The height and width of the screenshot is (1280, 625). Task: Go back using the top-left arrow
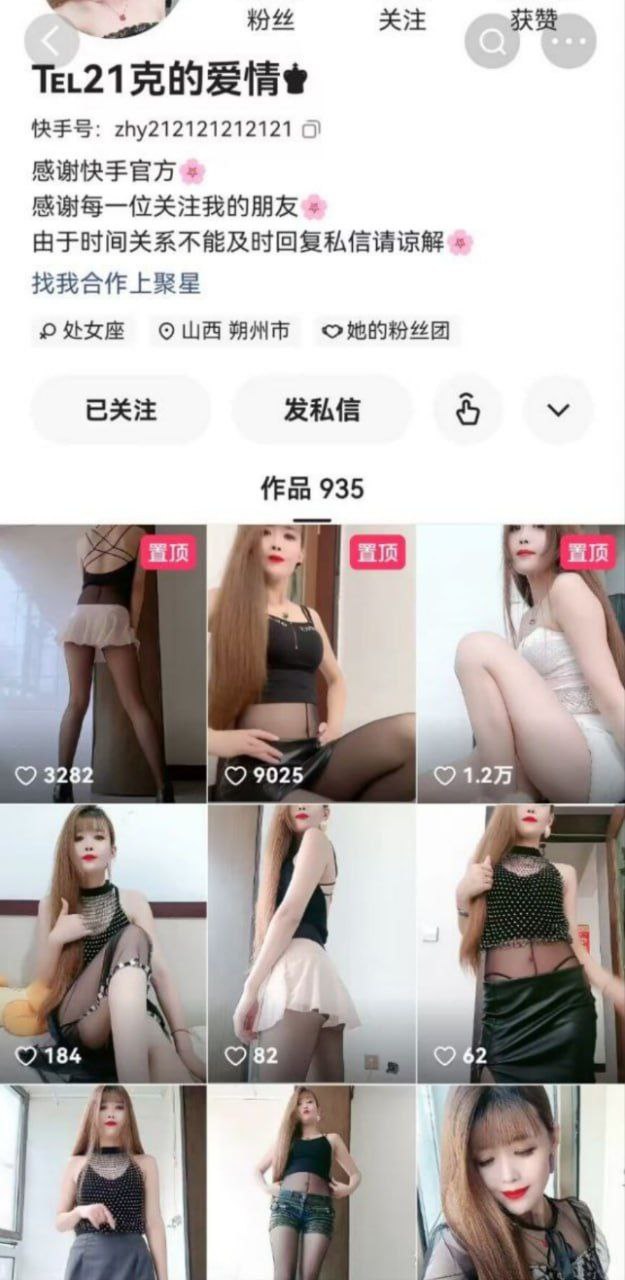coord(52,41)
